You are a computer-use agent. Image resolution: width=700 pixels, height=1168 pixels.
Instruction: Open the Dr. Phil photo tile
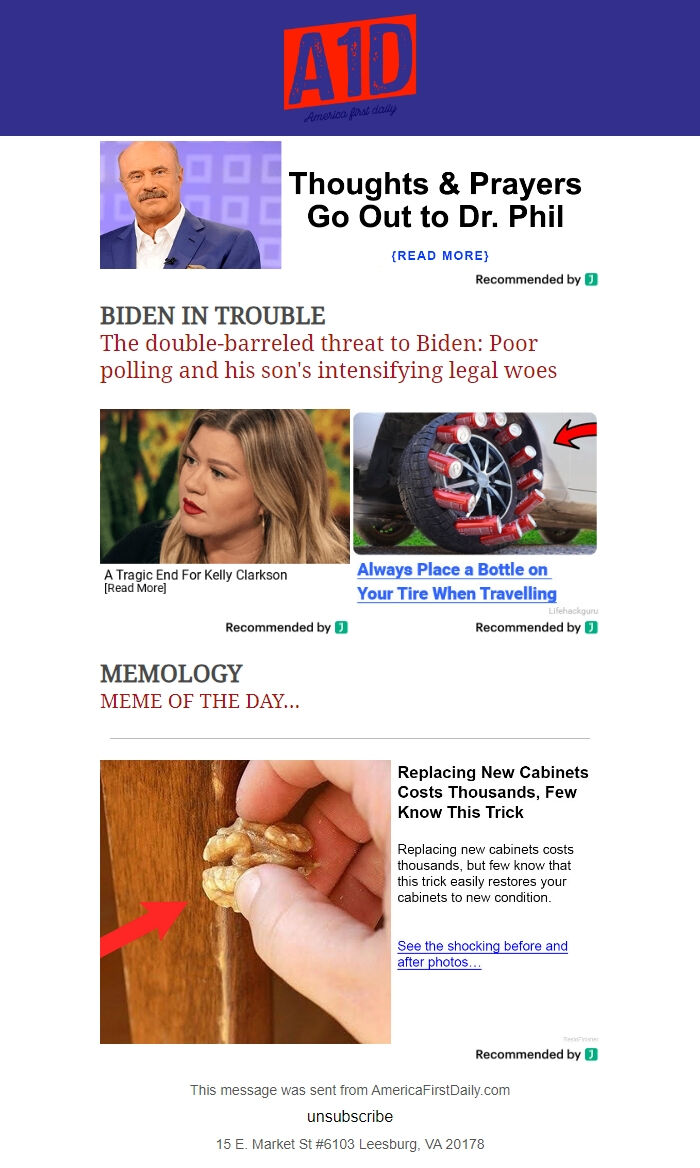point(191,205)
